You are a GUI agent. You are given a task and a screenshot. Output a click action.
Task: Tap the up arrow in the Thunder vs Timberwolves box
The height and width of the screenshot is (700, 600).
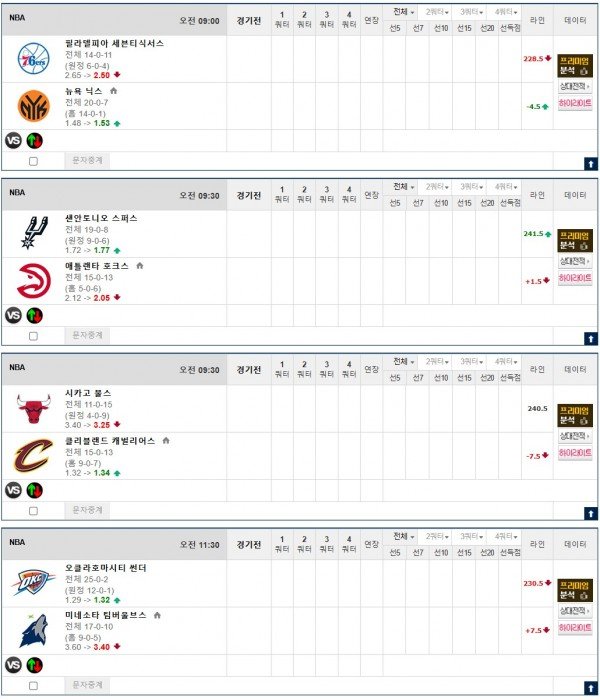pyautogui.click(x=590, y=688)
